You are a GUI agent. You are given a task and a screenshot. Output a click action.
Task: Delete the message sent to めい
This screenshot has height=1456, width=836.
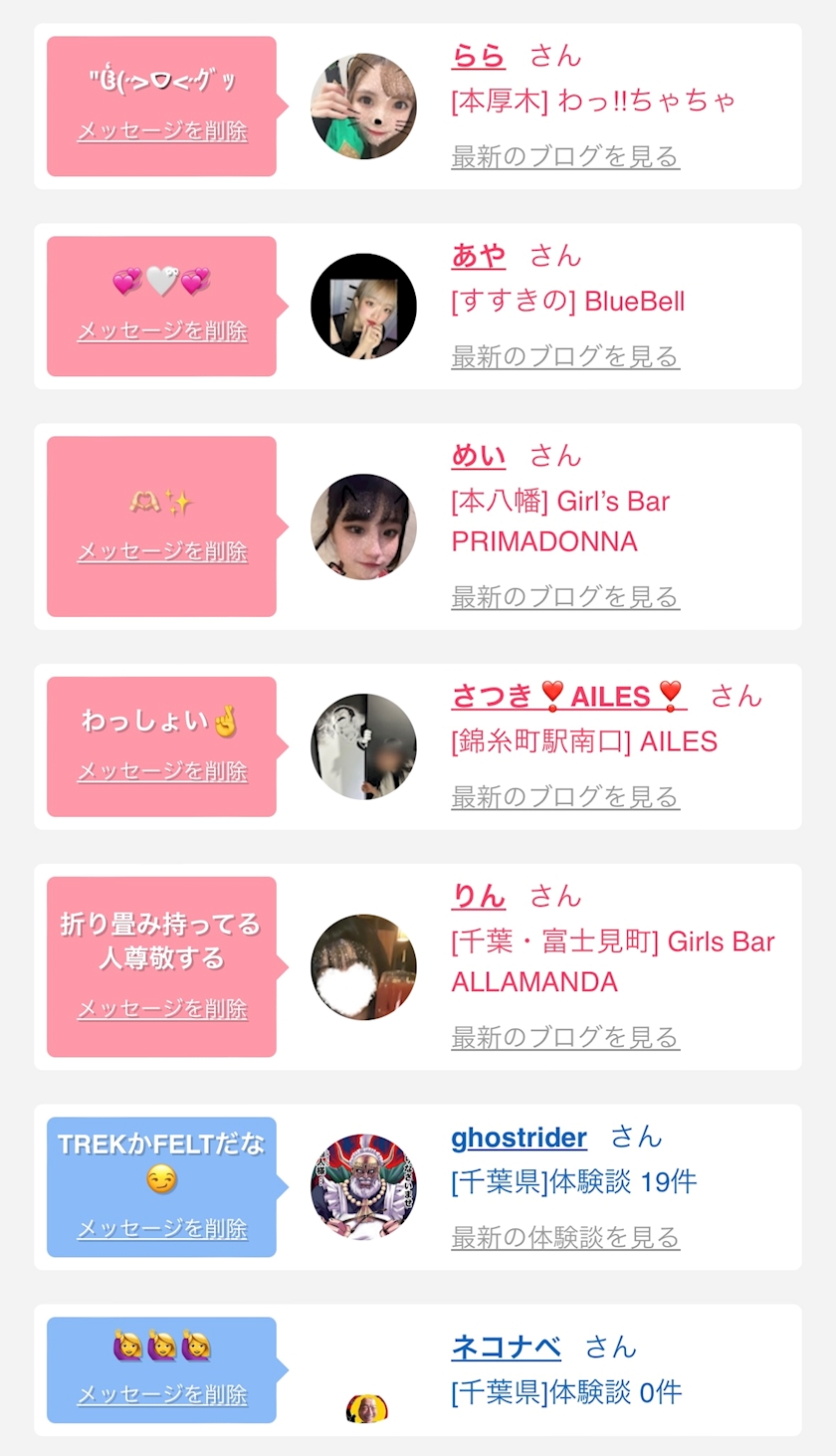(162, 551)
